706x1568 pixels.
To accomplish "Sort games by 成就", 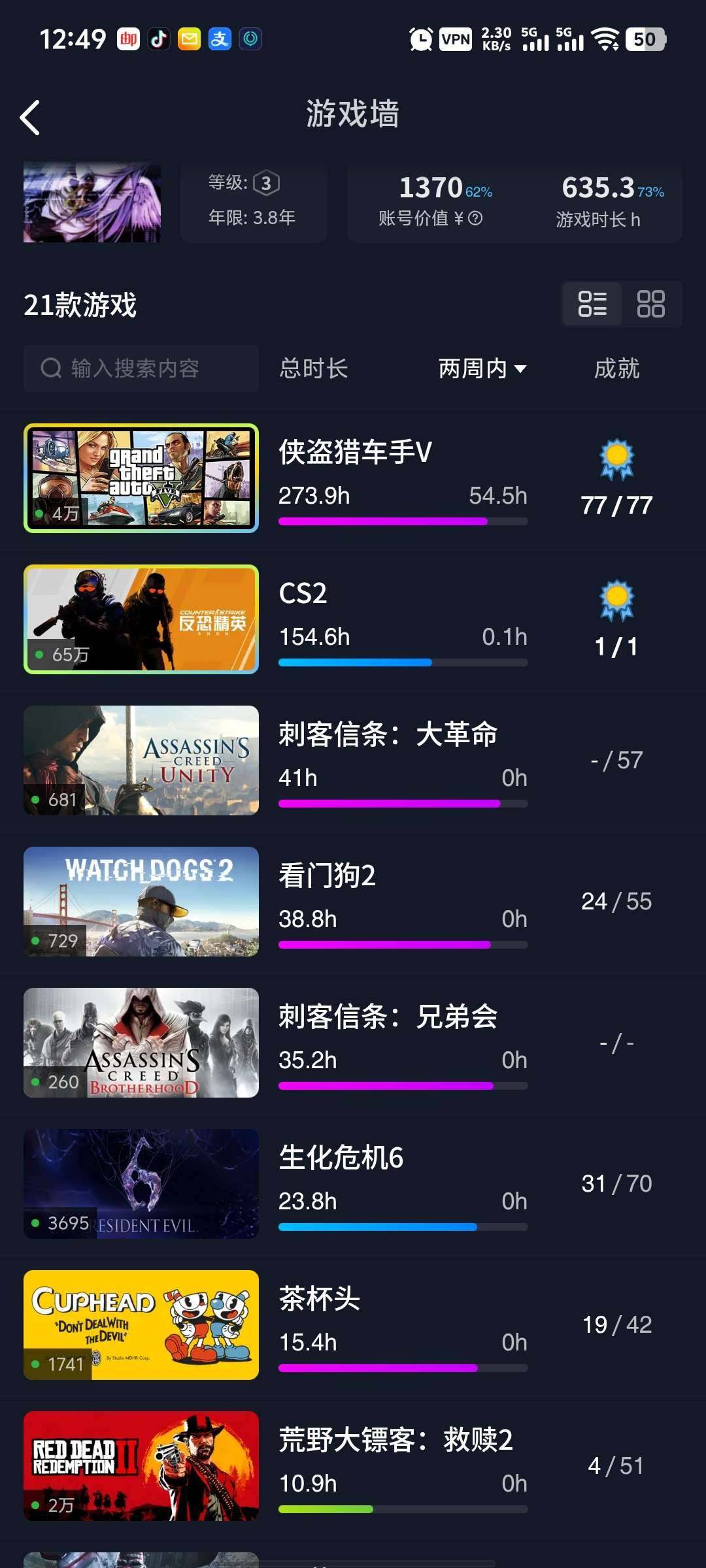I will click(616, 368).
